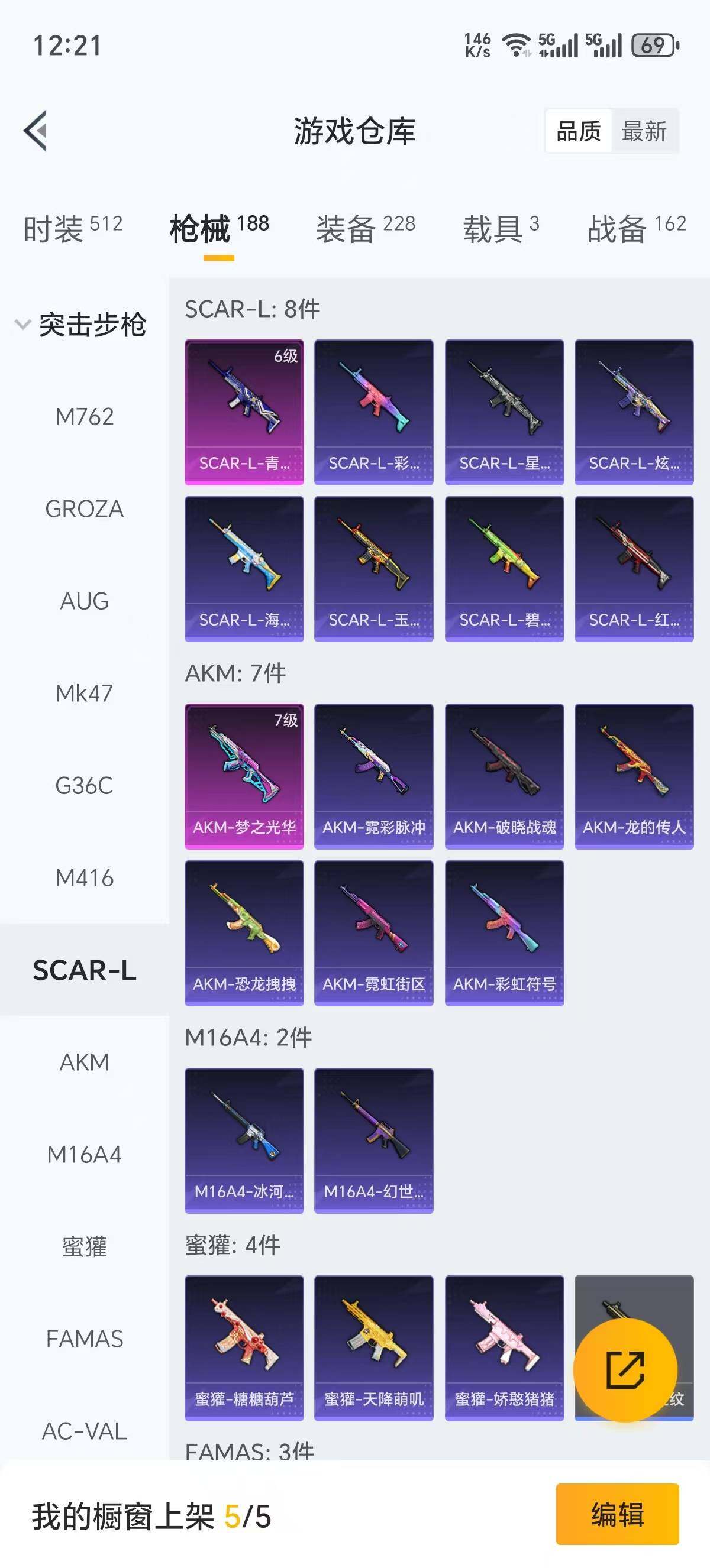Select the 战备 tab

point(636,229)
